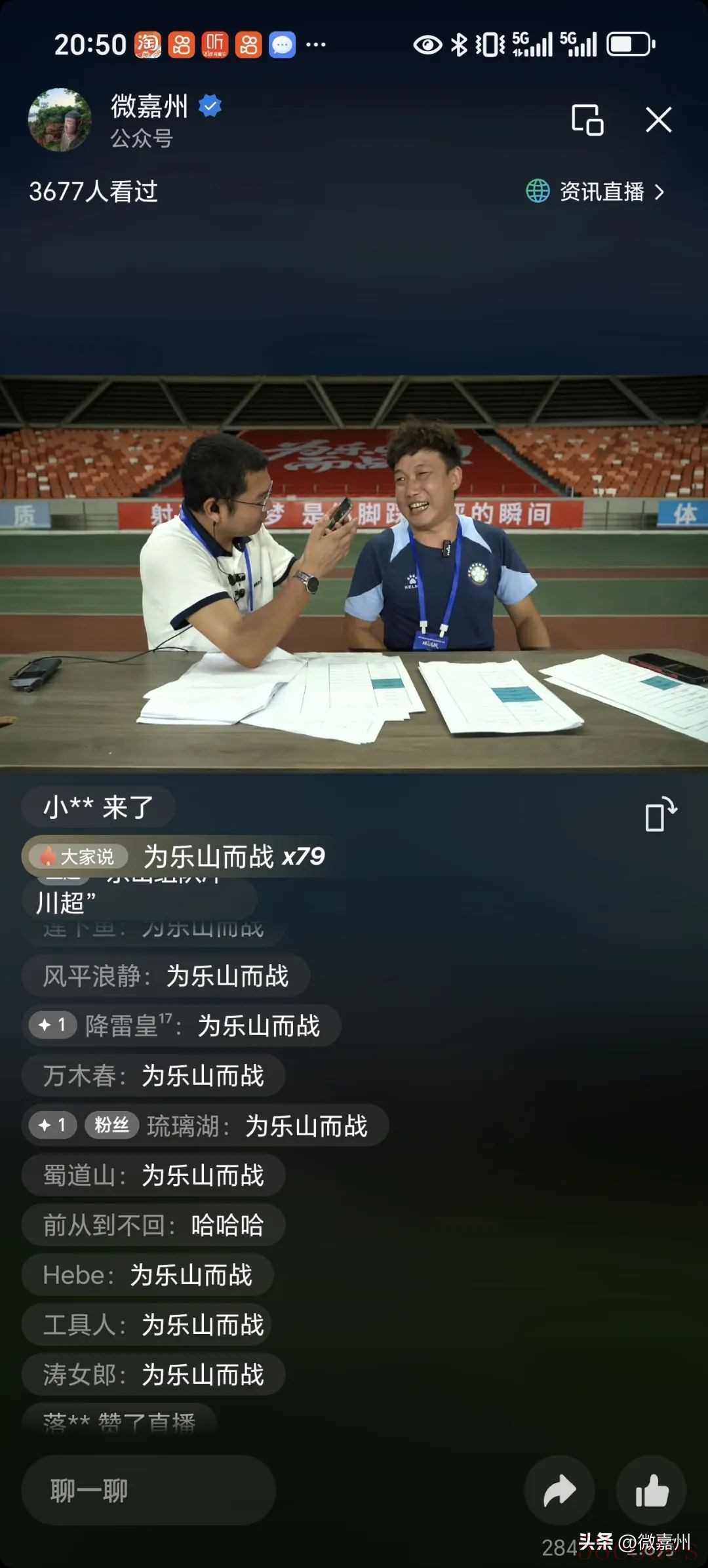Tap +1 on 降雷皇's comment
The width and height of the screenshot is (708, 1568).
click(52, 1025)
